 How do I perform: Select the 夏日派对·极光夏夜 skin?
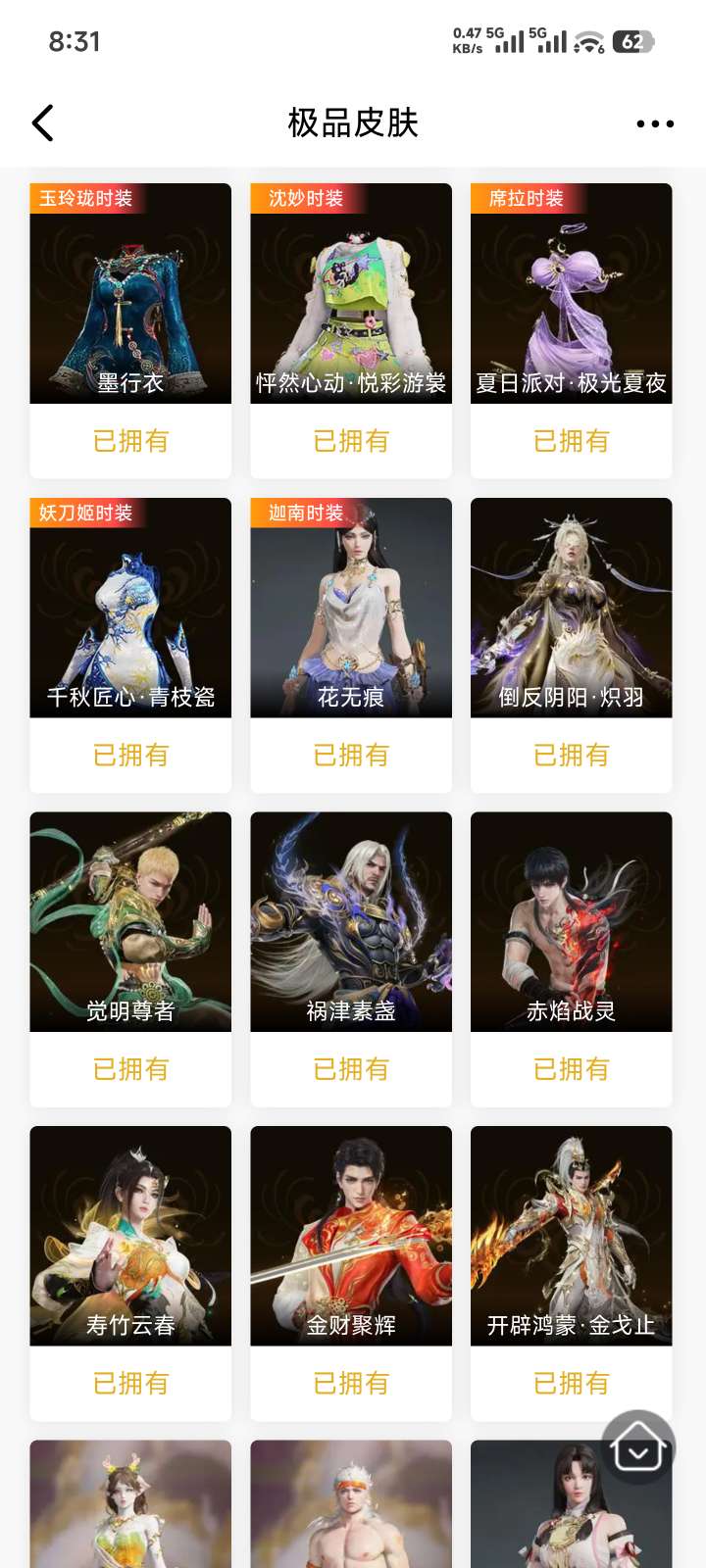pos(571,294)
